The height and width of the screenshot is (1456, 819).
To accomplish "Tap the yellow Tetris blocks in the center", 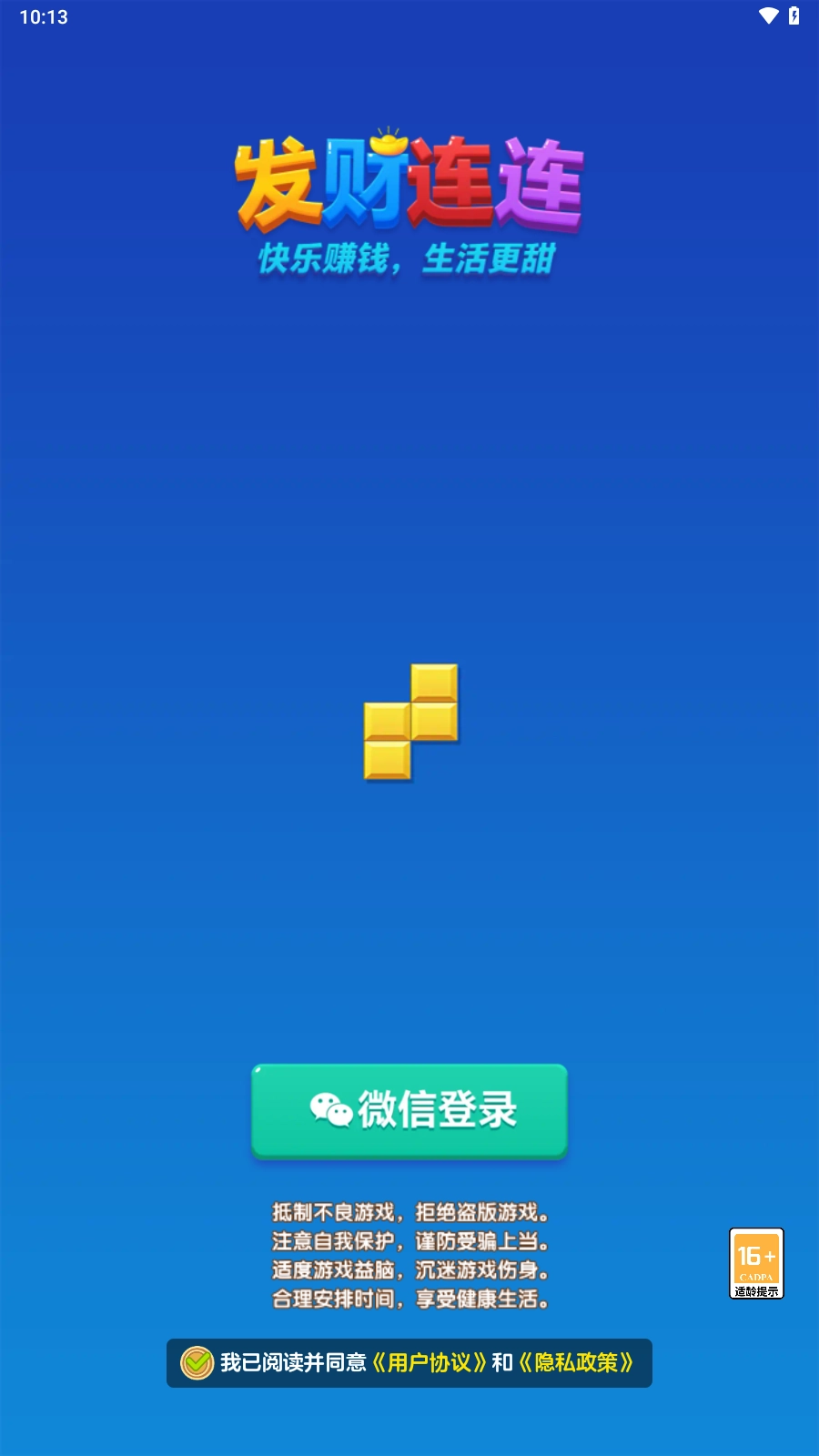I will (409, 722).
